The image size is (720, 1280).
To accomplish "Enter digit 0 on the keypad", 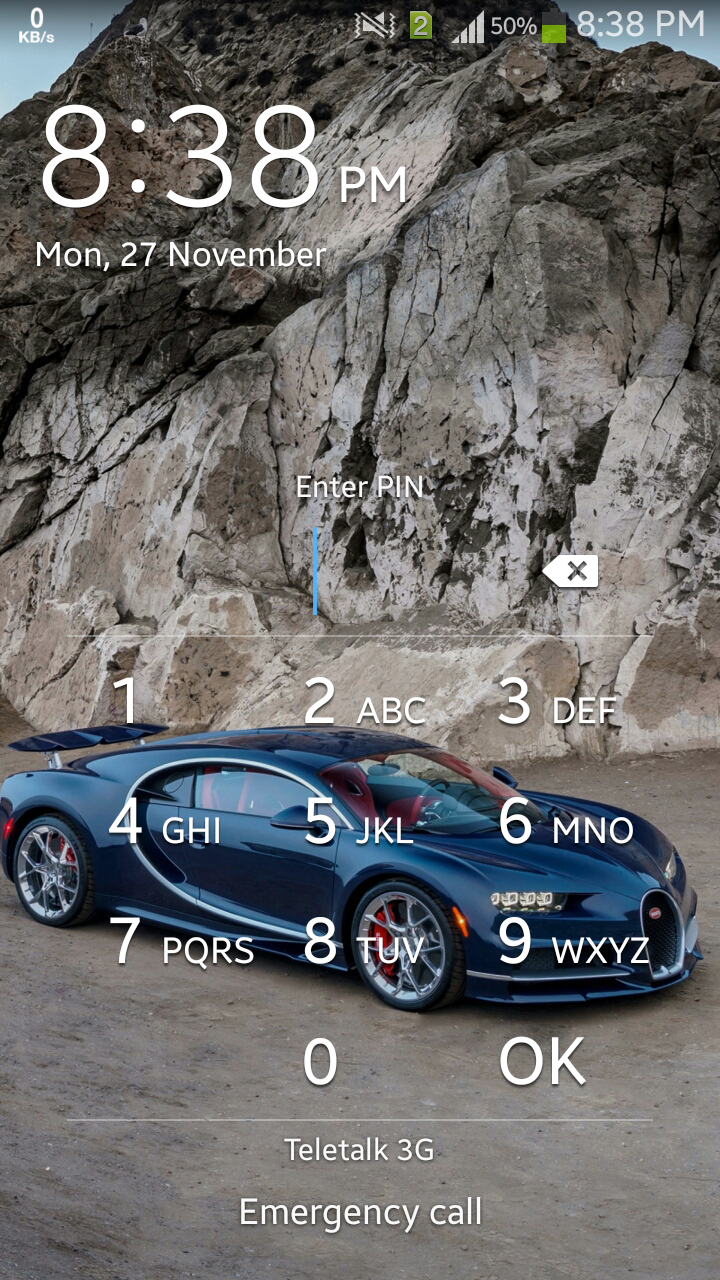I will [x=320, y=1062].
